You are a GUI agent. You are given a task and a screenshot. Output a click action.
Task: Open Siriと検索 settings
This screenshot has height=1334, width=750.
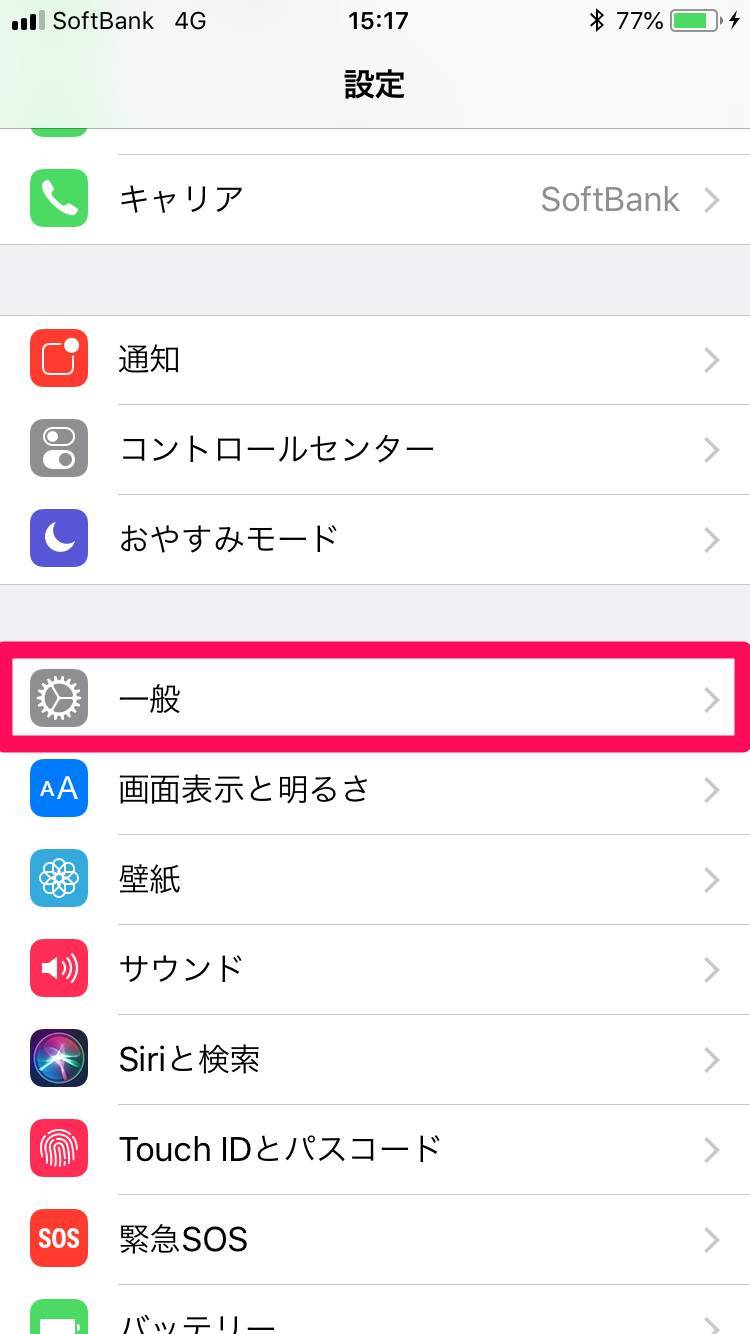click(x=375, y=1060)
